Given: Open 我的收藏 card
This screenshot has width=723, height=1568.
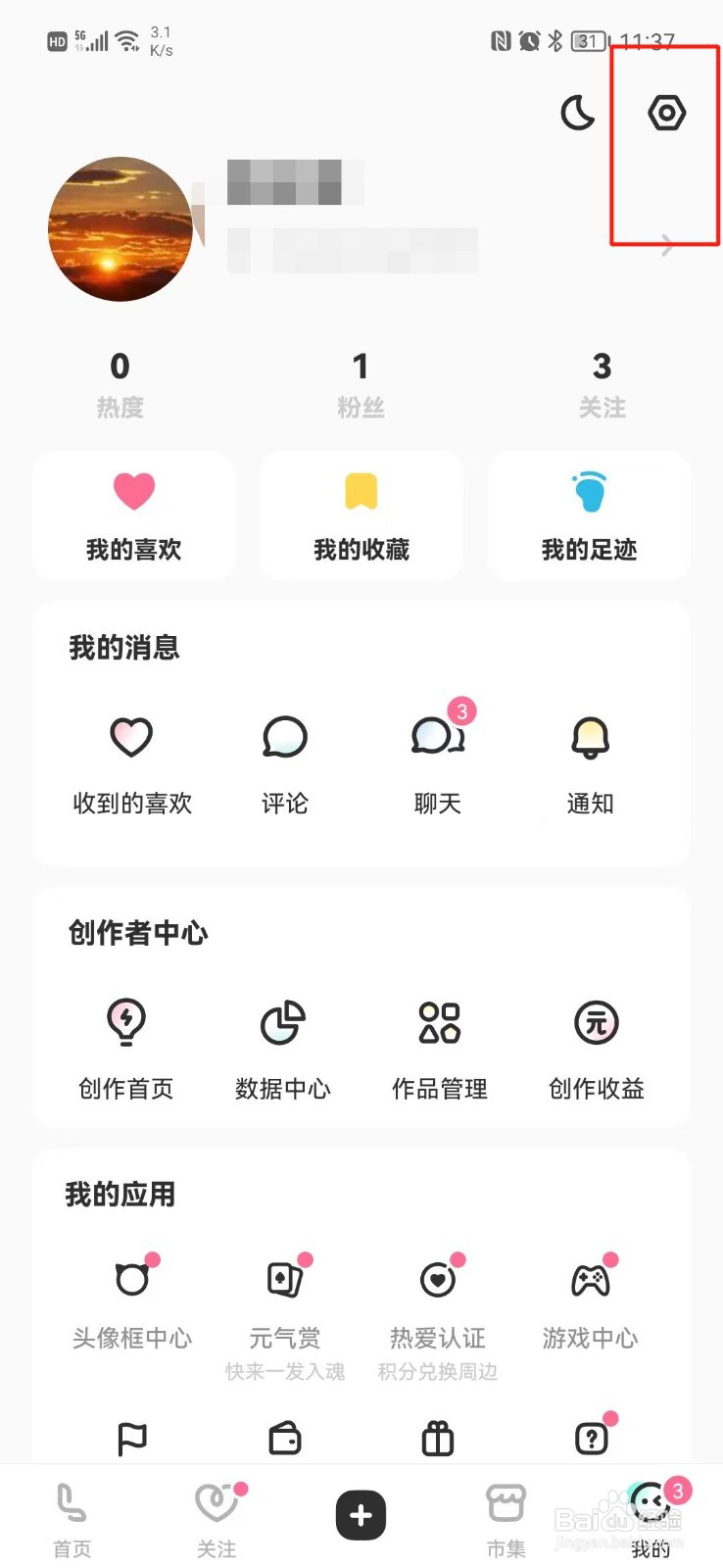Looking at the screenshot, I should point(361,515).
